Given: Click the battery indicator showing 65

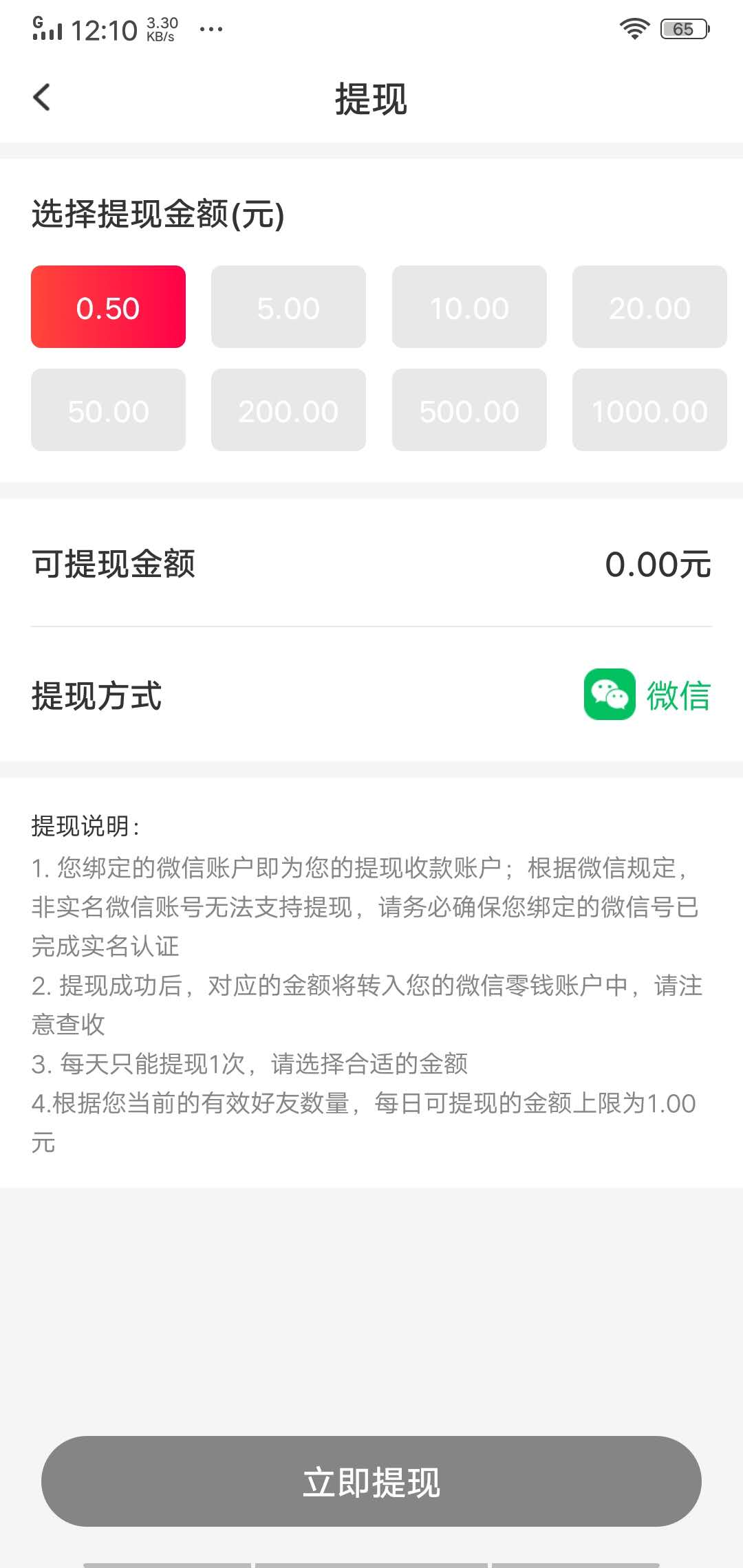Looking at the screenshot, I should 682,29.
